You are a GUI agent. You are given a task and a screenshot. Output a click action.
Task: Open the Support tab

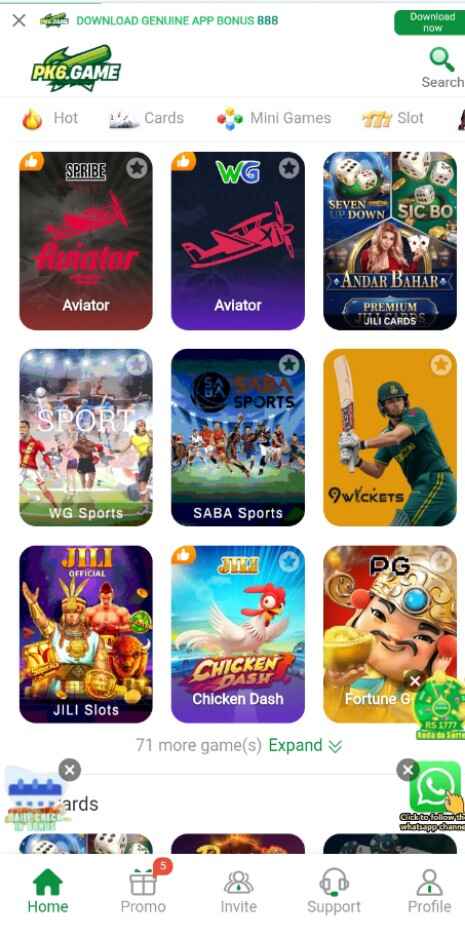[x=334, y=890]
